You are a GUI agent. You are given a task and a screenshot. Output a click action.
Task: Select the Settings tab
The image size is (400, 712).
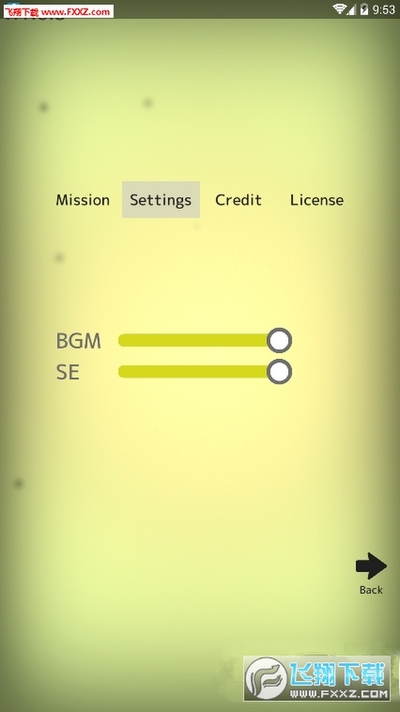[161, 200]
